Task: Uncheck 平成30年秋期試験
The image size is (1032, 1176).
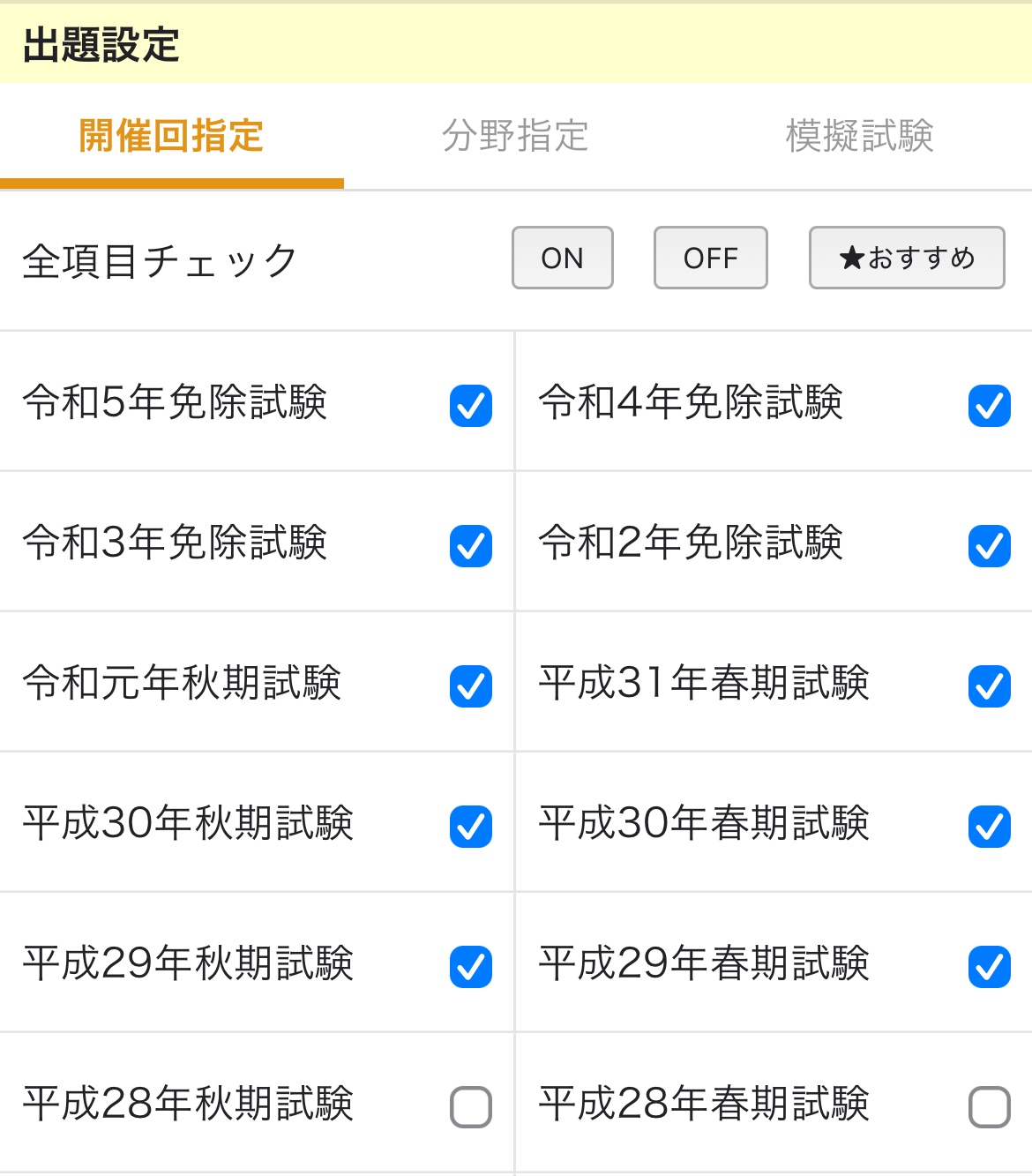Action: (470, 827)
